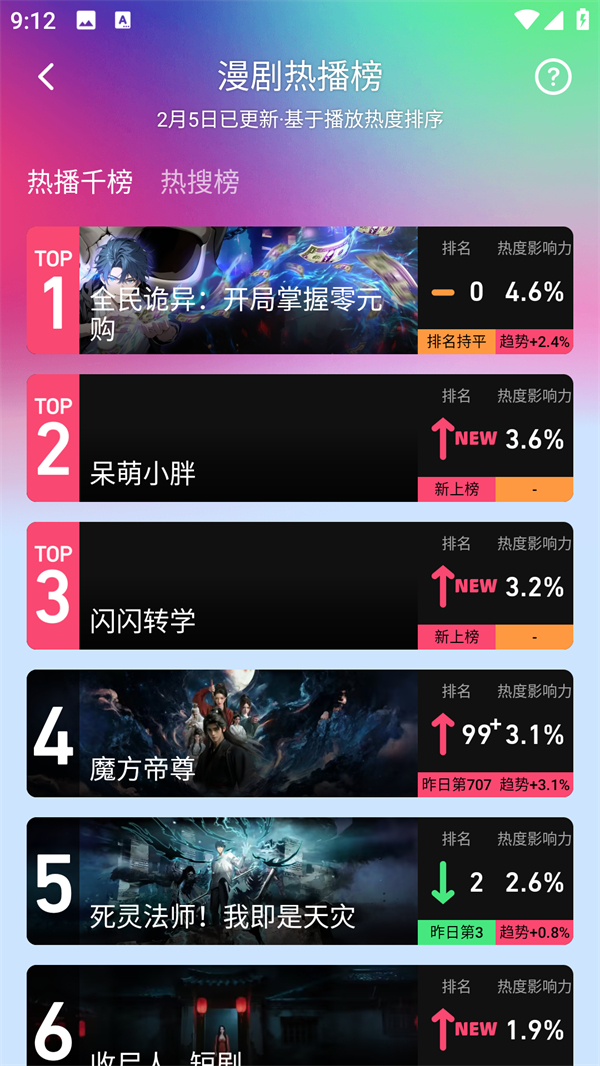
Task: Open the help question mark icon
Action: pyautogui.click(x=553, y=77)
